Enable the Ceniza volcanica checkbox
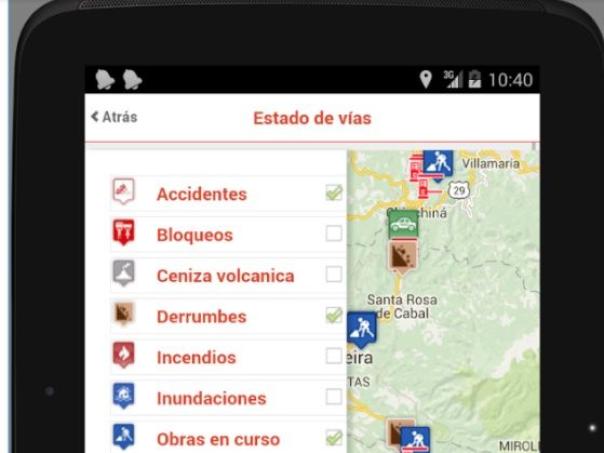This screenshot has width=604, height=453. [334, 275]
